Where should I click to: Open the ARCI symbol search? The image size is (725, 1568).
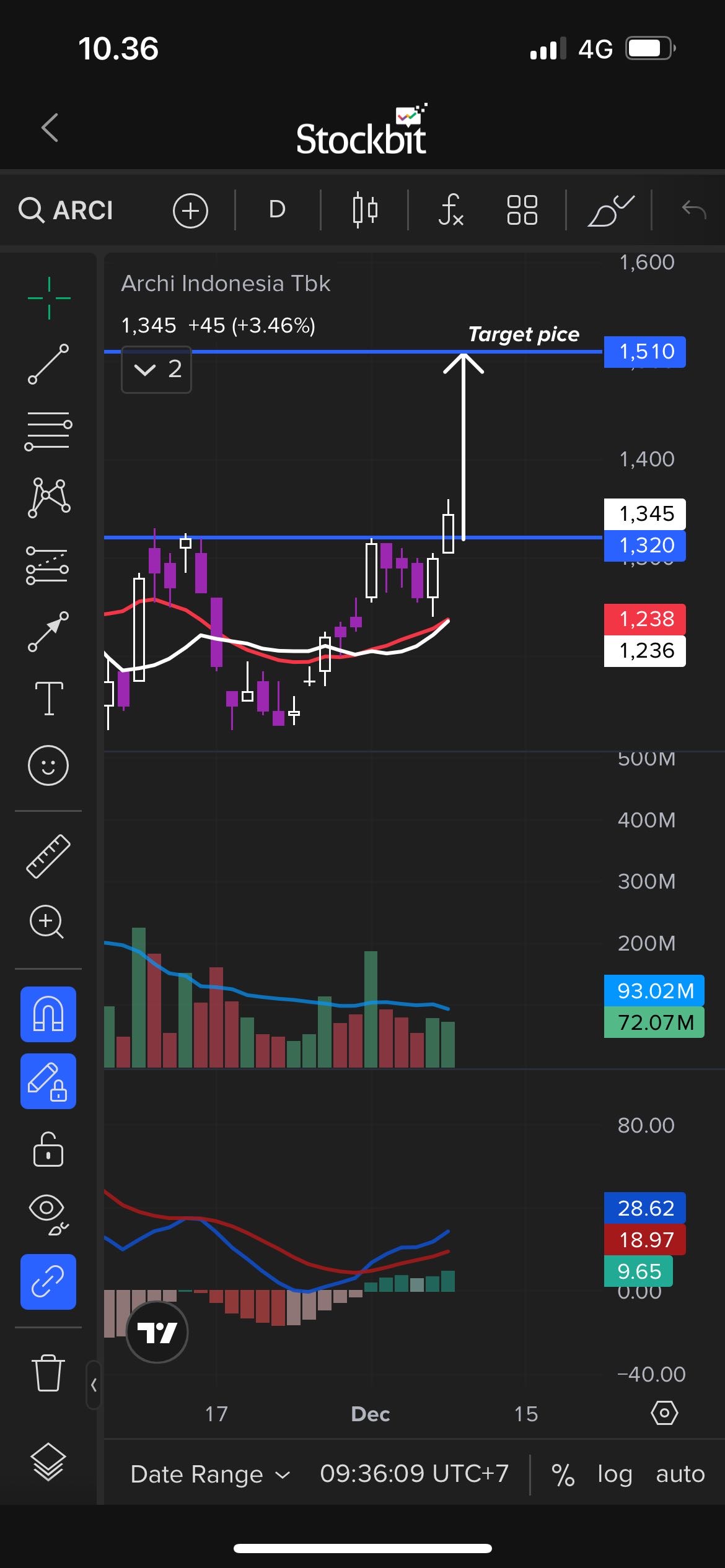[67, 211]
